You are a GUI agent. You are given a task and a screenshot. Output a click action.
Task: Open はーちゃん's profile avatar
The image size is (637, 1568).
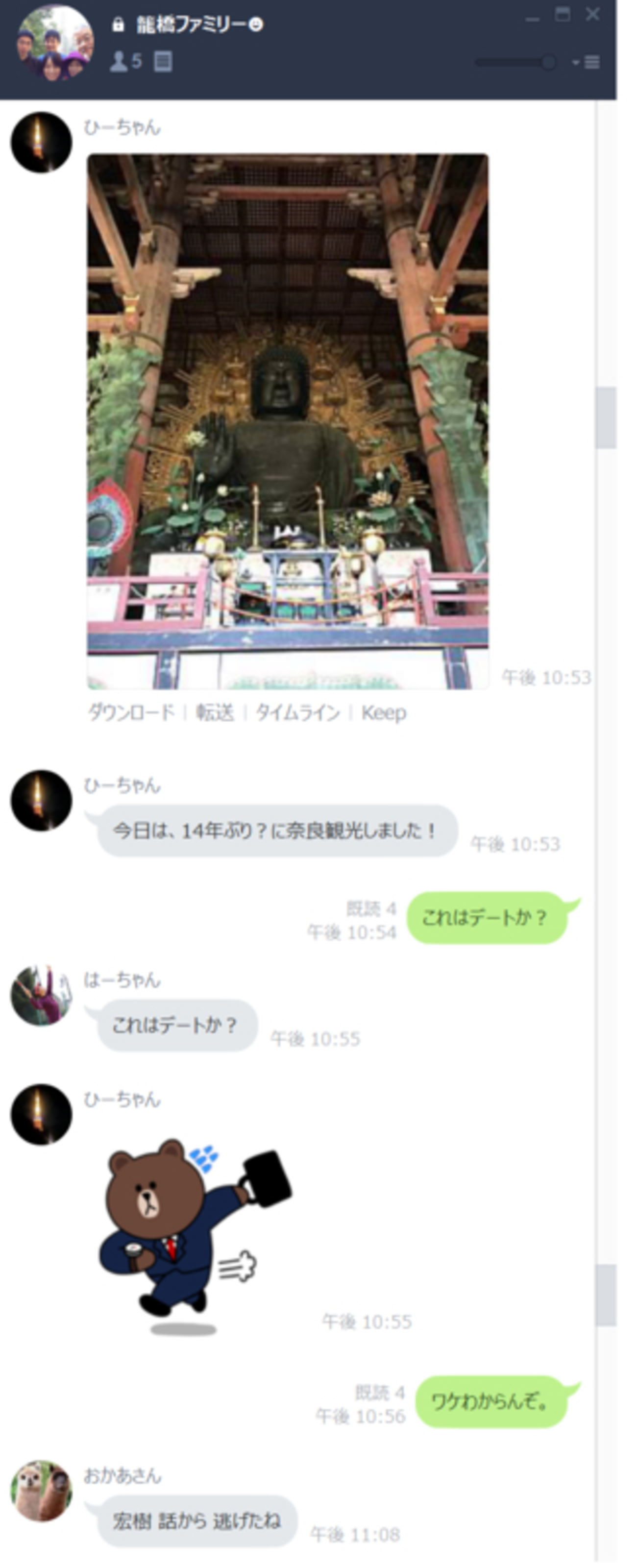(x=42, y=996)
